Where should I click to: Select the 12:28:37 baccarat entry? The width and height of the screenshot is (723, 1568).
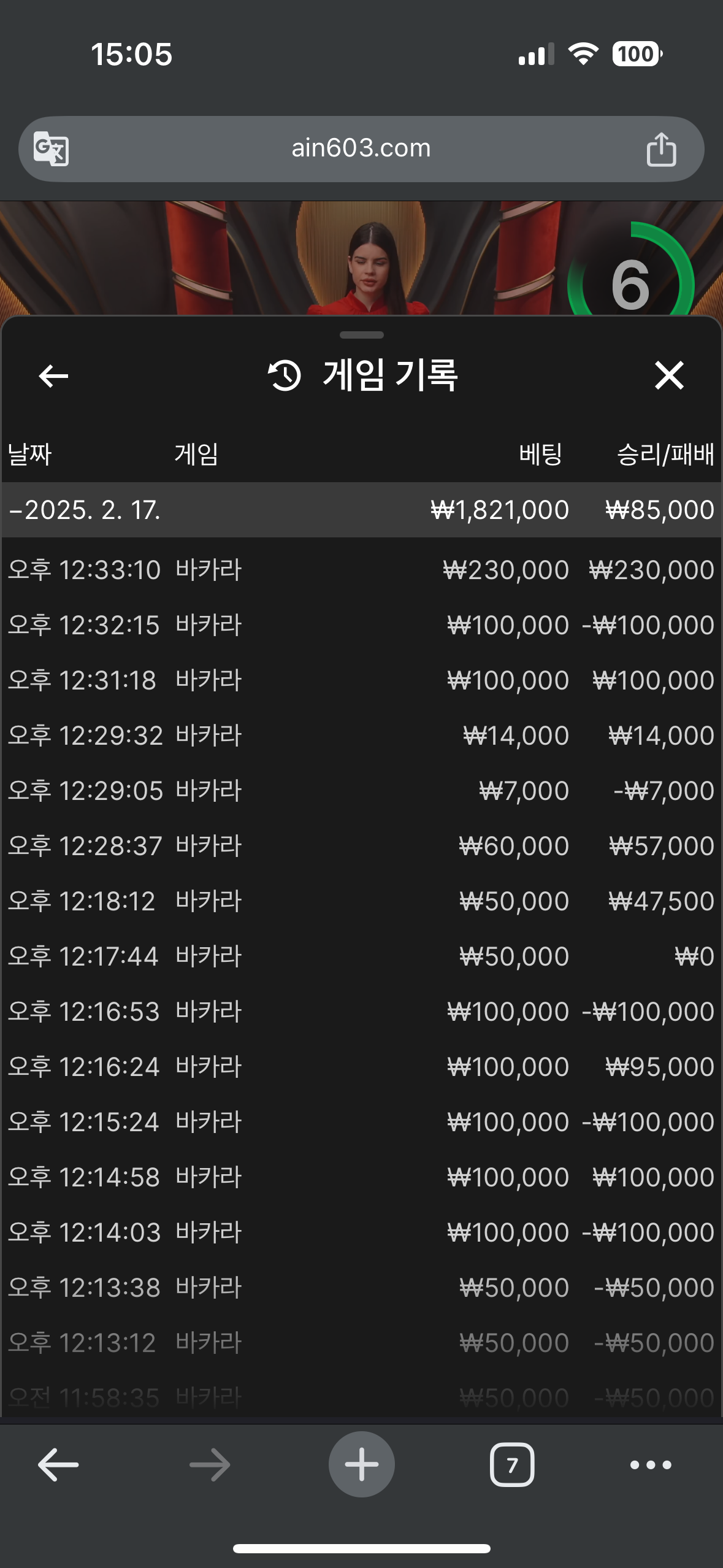pos(361,846)
